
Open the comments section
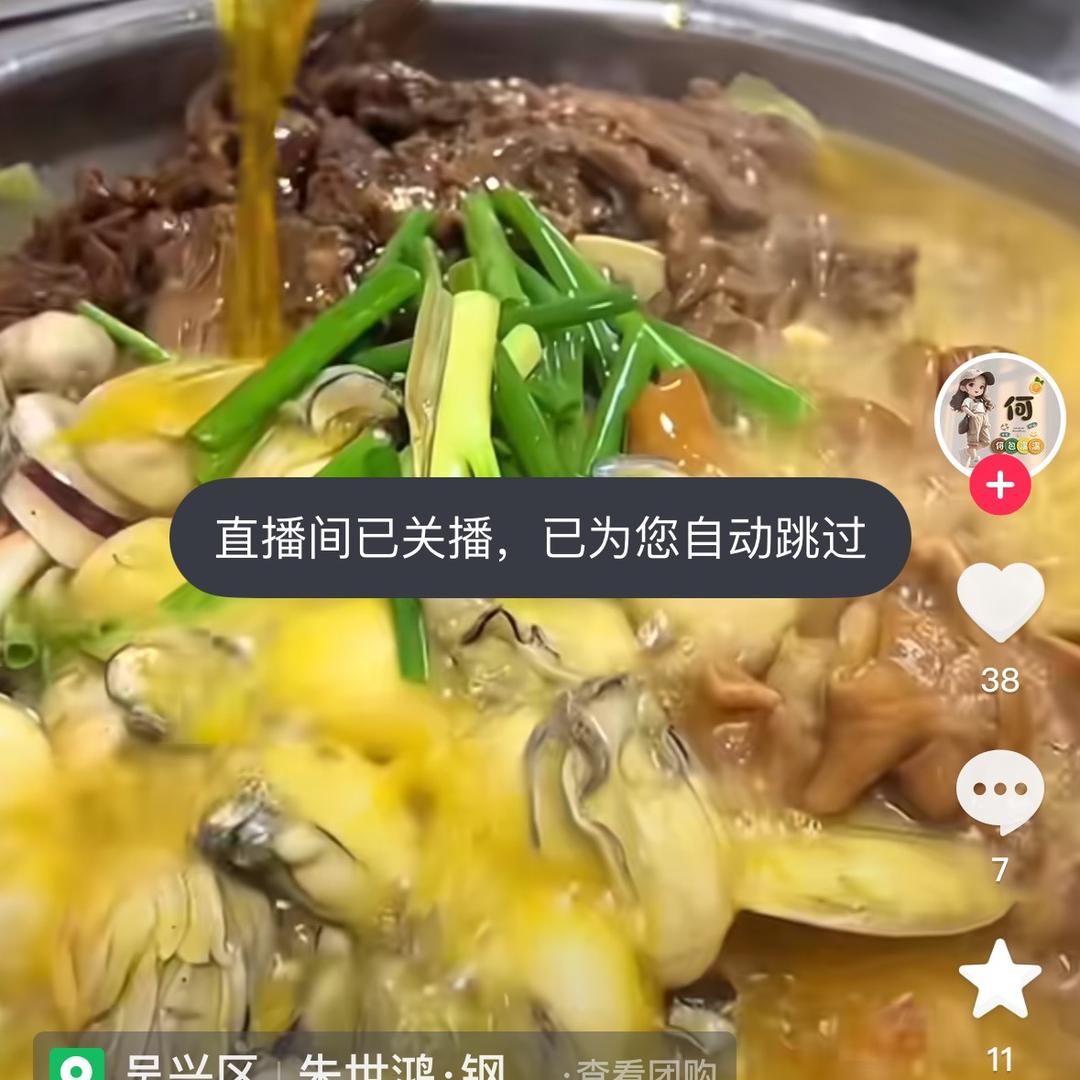[1000, 791]
